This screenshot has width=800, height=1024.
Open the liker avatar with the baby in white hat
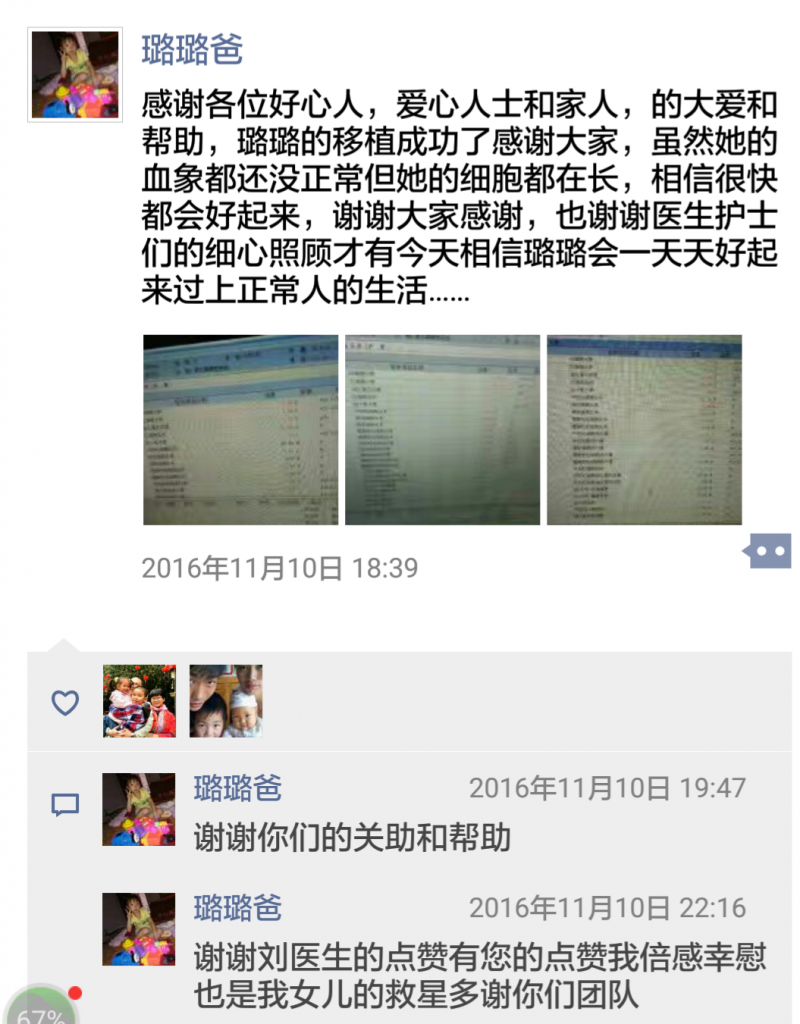click(226, 701)
